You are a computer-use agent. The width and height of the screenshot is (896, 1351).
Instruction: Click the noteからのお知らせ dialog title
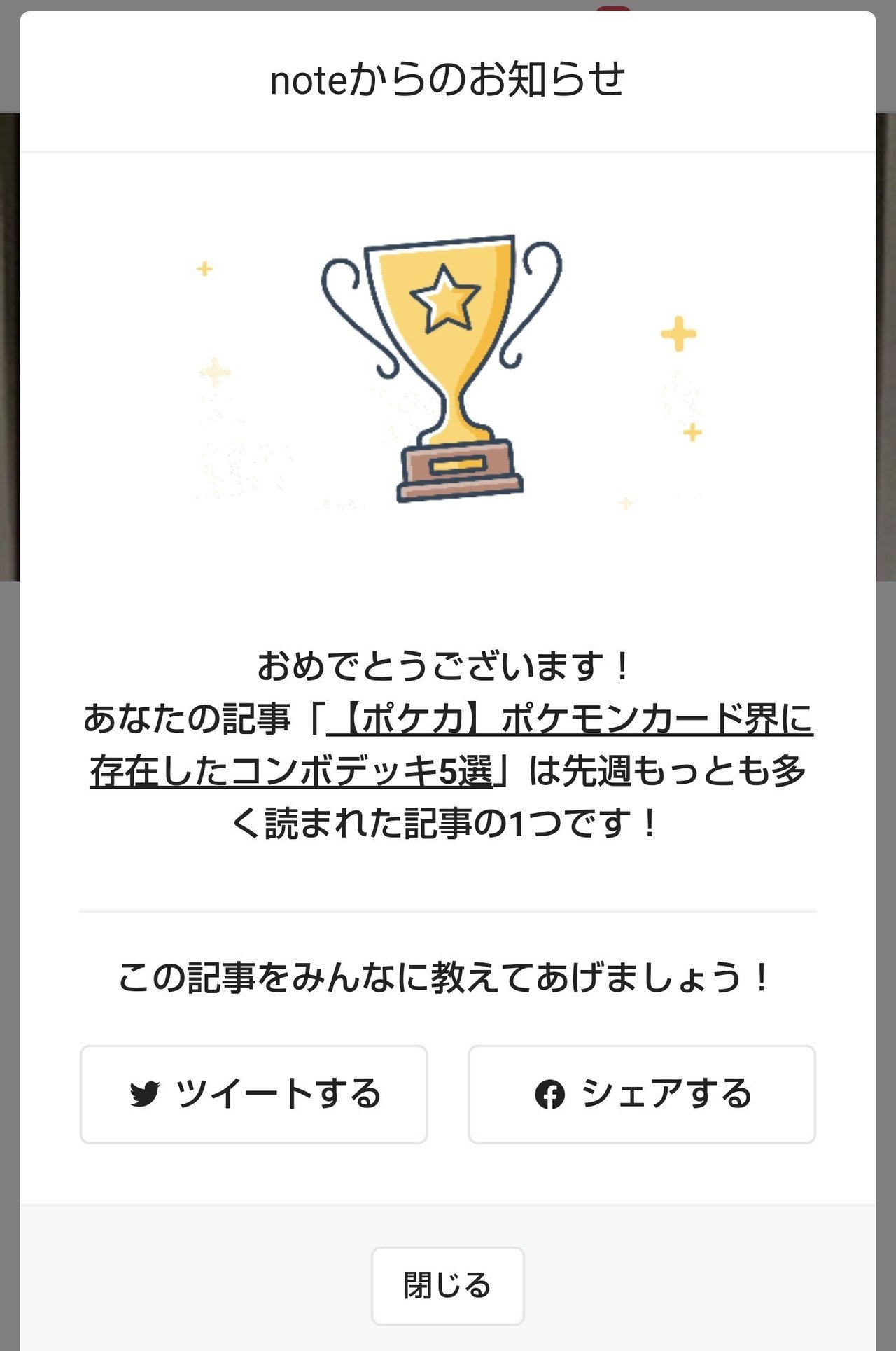point(448,78)
